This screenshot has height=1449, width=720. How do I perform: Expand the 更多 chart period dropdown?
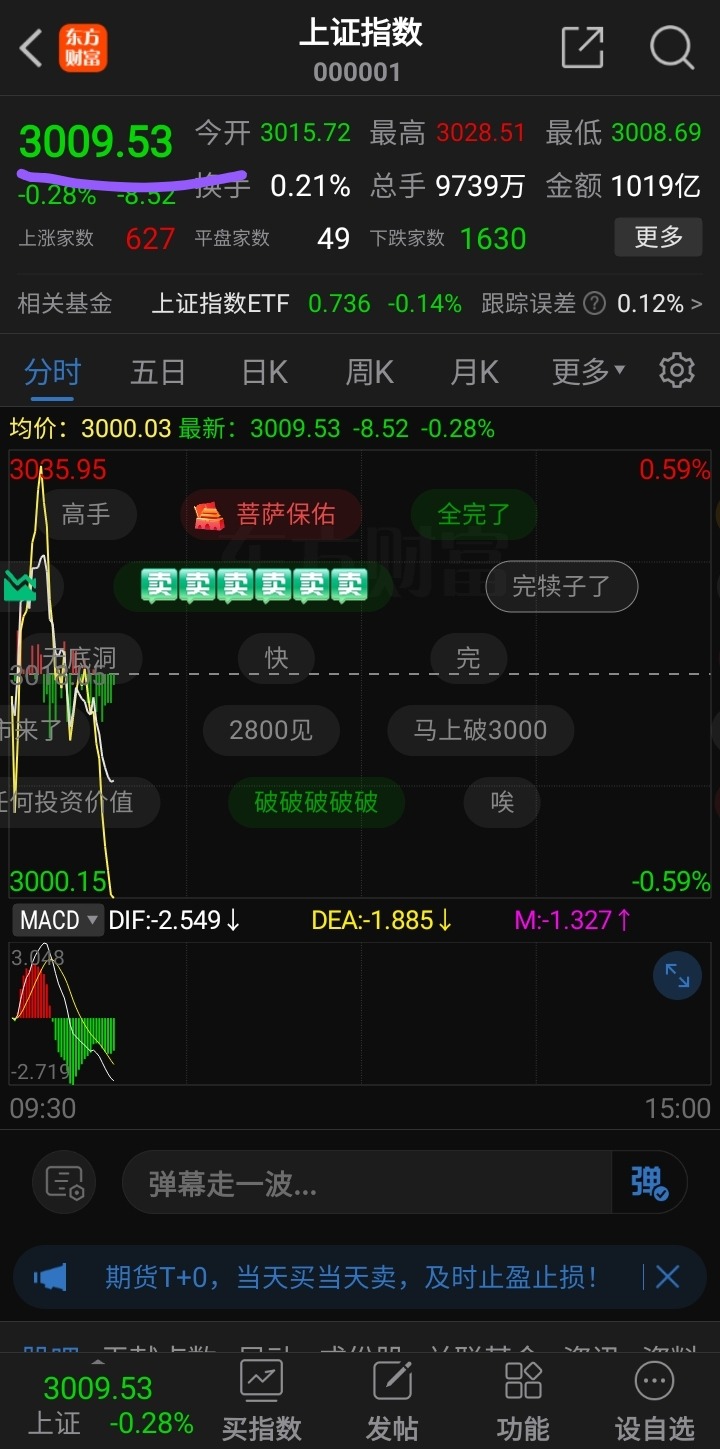[x=588, y=373]
